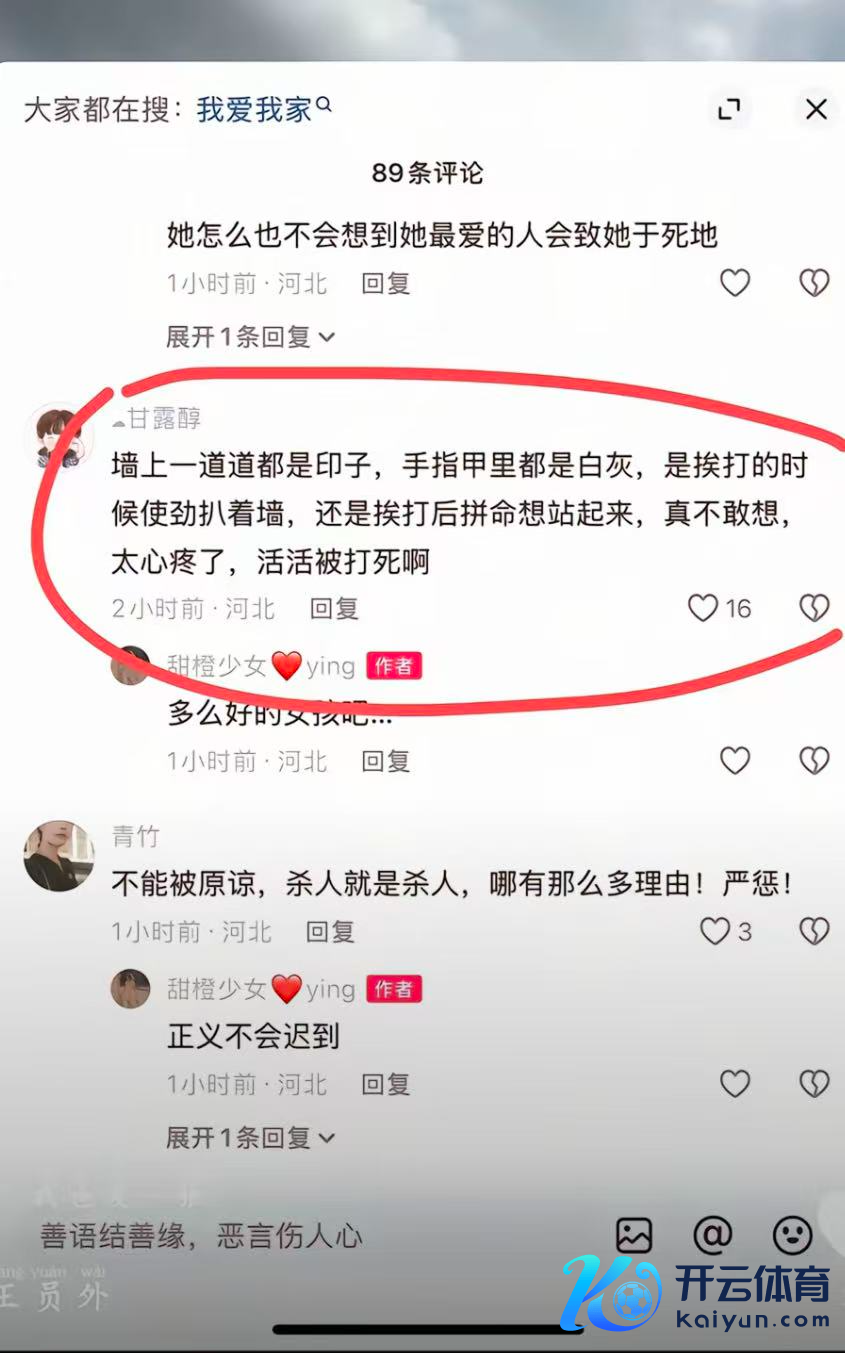845x1353 pixels.
Task: Like the author's reply 多么好的女孩
Action: pyautogui.click(x=735, y=761)
